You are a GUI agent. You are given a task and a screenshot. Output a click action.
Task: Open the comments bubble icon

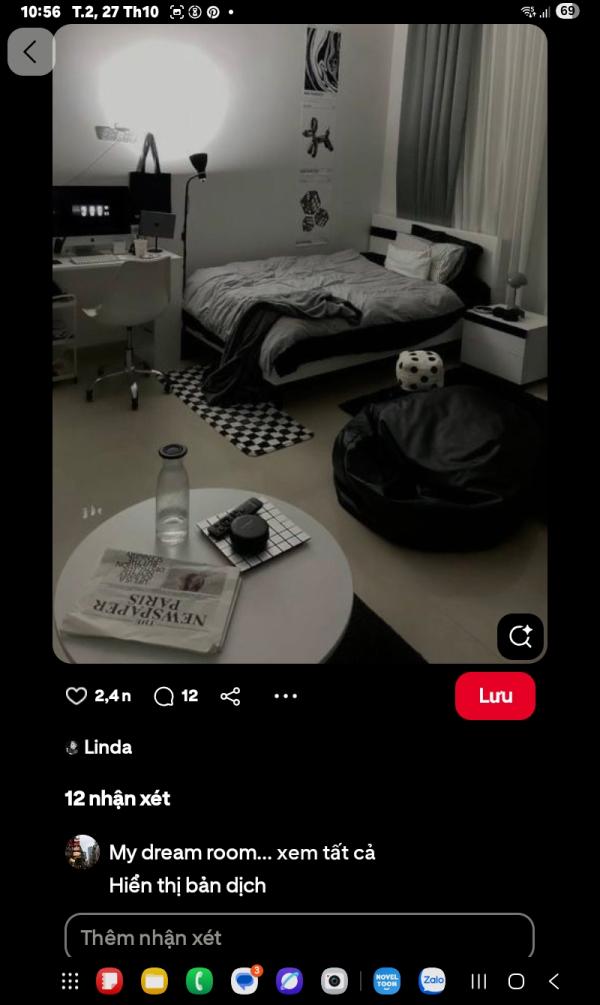[164, 696]
